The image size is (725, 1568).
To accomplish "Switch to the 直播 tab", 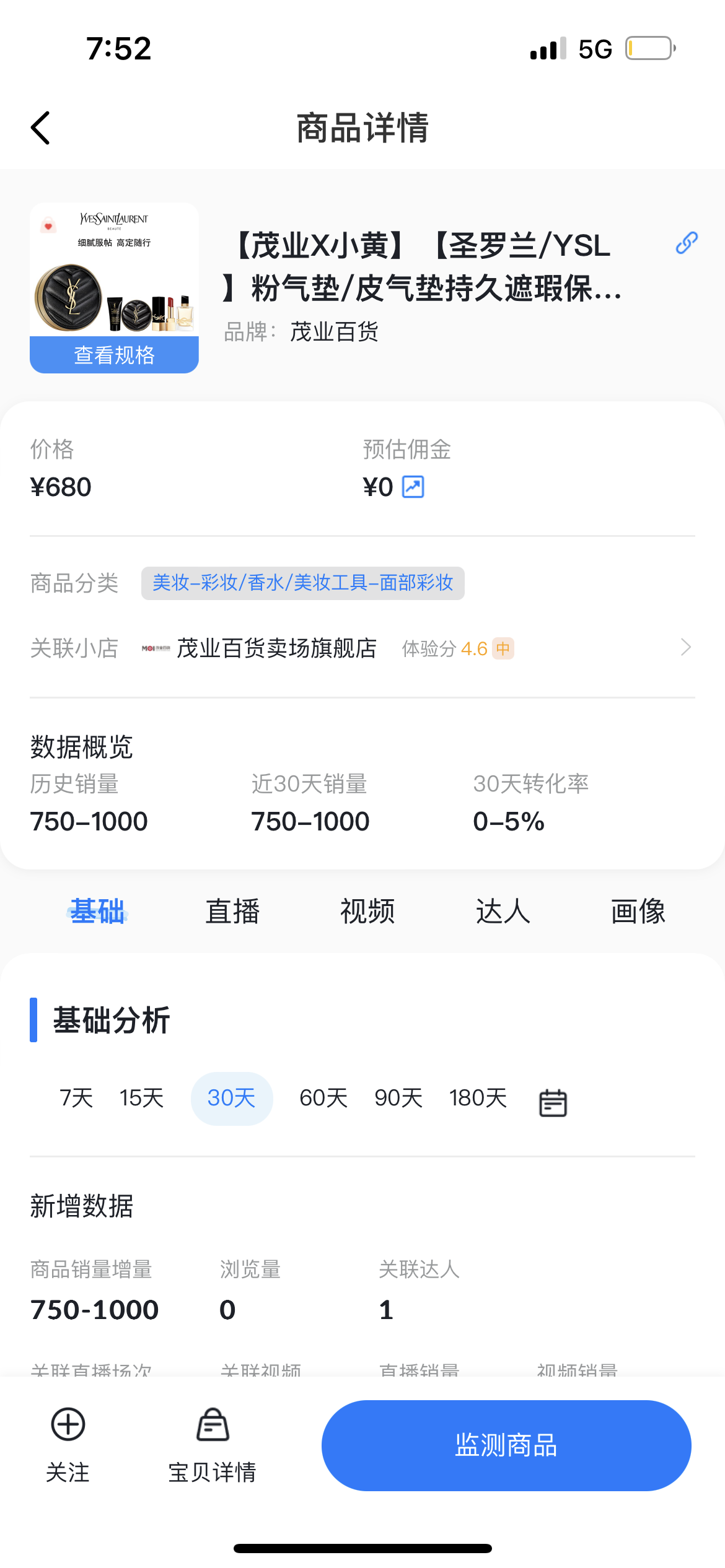I will [x=232, y=912].
